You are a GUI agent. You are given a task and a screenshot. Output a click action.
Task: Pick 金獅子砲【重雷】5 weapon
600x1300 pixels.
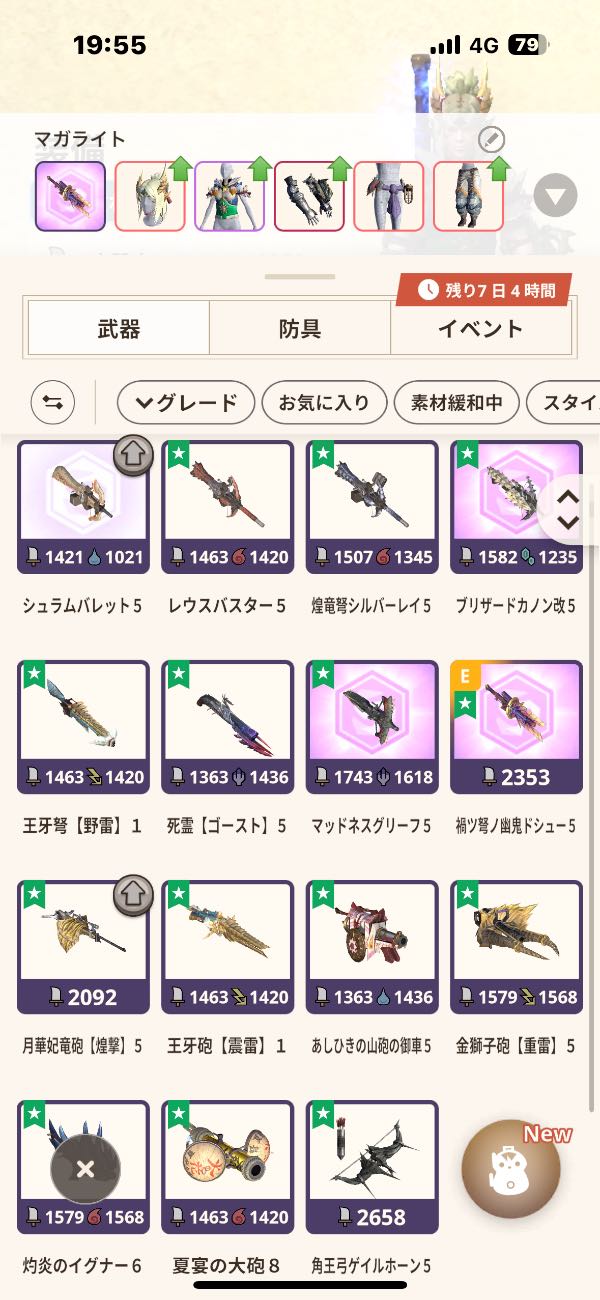pyautogui.click(x=515, y=947)
